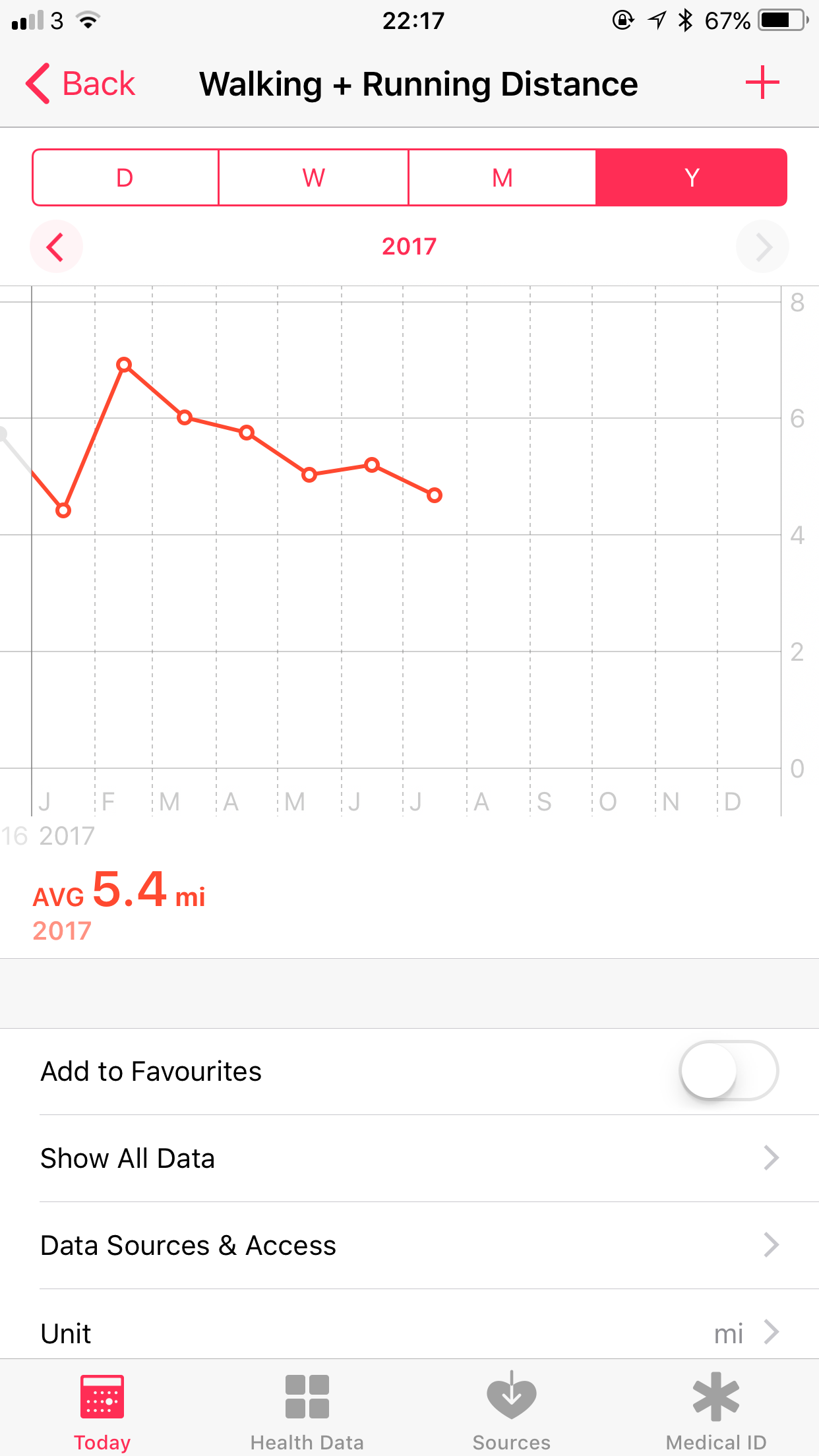Show the previous year's data

56,247
